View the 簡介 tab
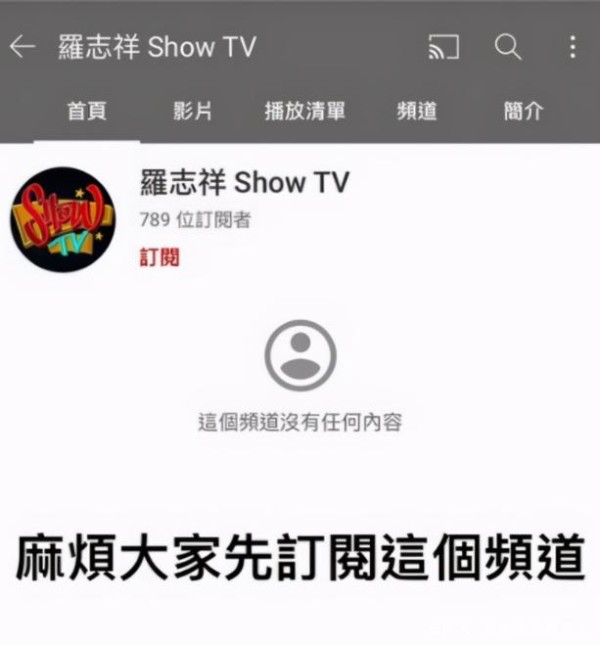 523,111
